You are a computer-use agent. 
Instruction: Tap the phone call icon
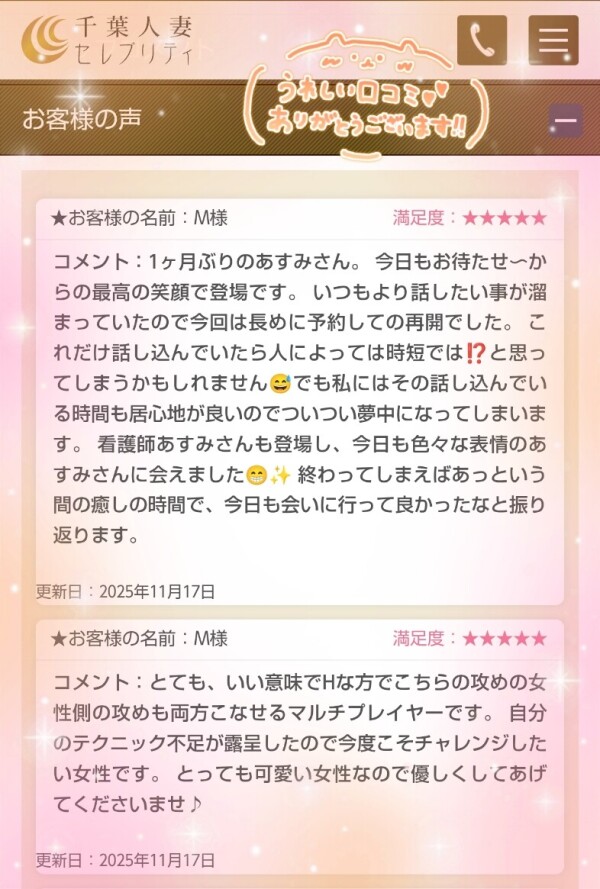481,40
